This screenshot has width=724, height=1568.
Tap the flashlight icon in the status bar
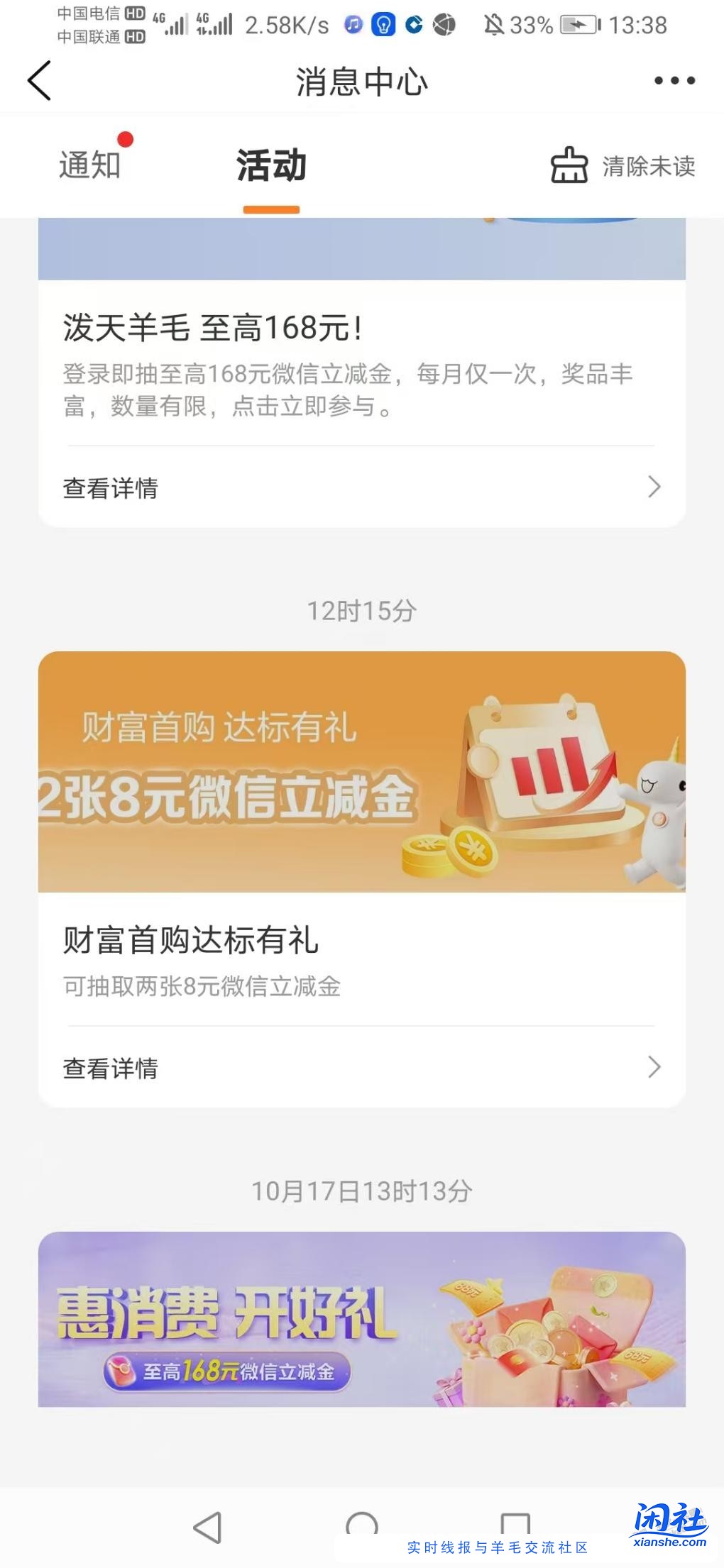[x=384, y=25]
